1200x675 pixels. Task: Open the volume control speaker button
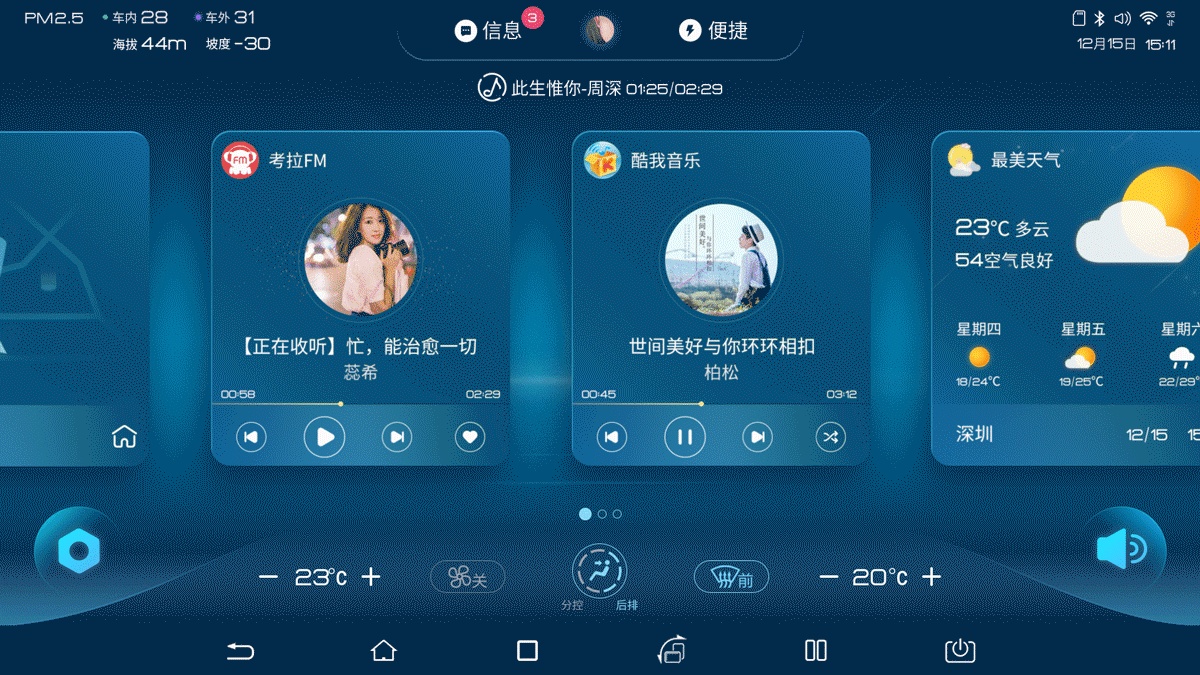pyautogui.click(x=1121, y=549)
